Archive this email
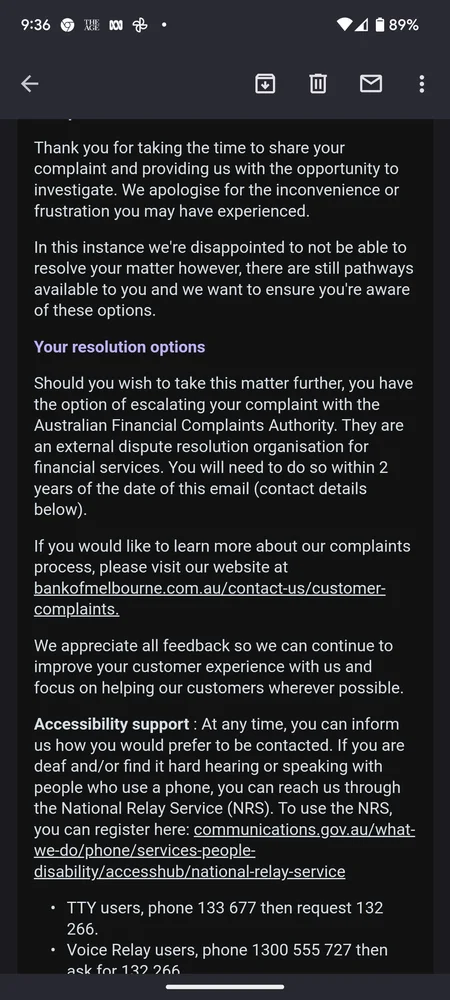This screenshot has height=1000, width=450. coord(265,84)
